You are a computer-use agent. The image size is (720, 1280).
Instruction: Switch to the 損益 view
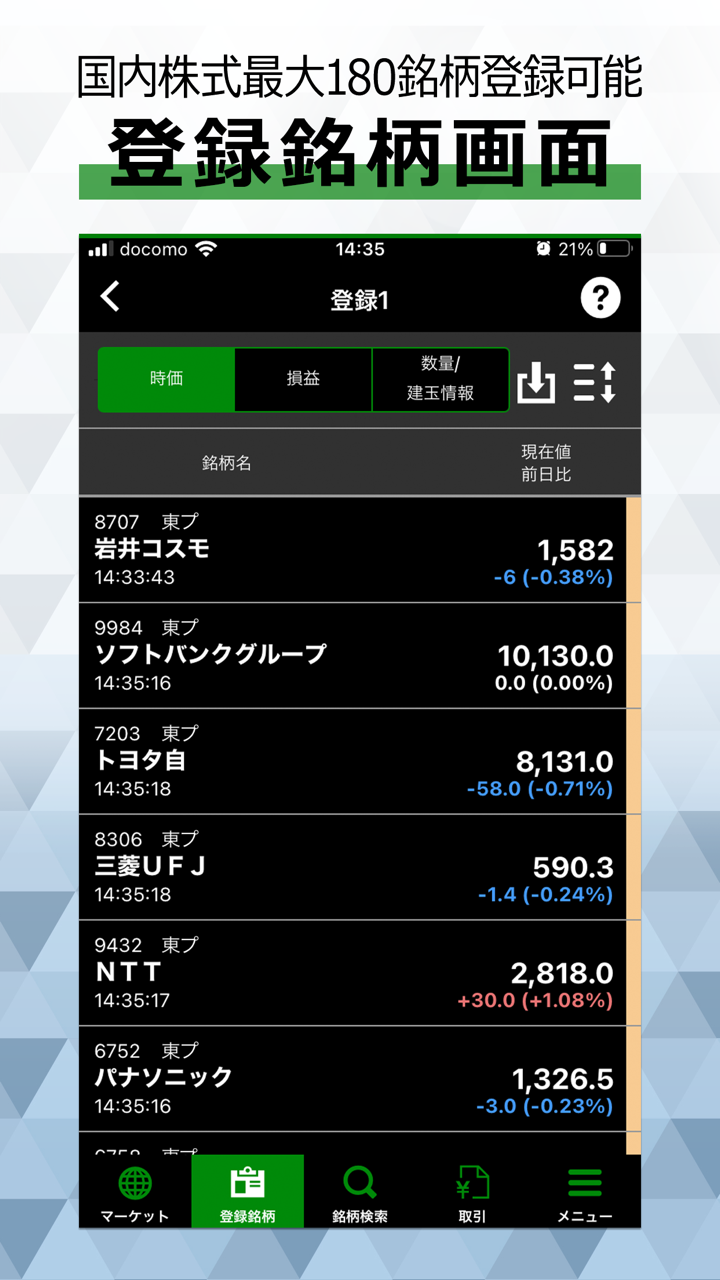[305, 381]
